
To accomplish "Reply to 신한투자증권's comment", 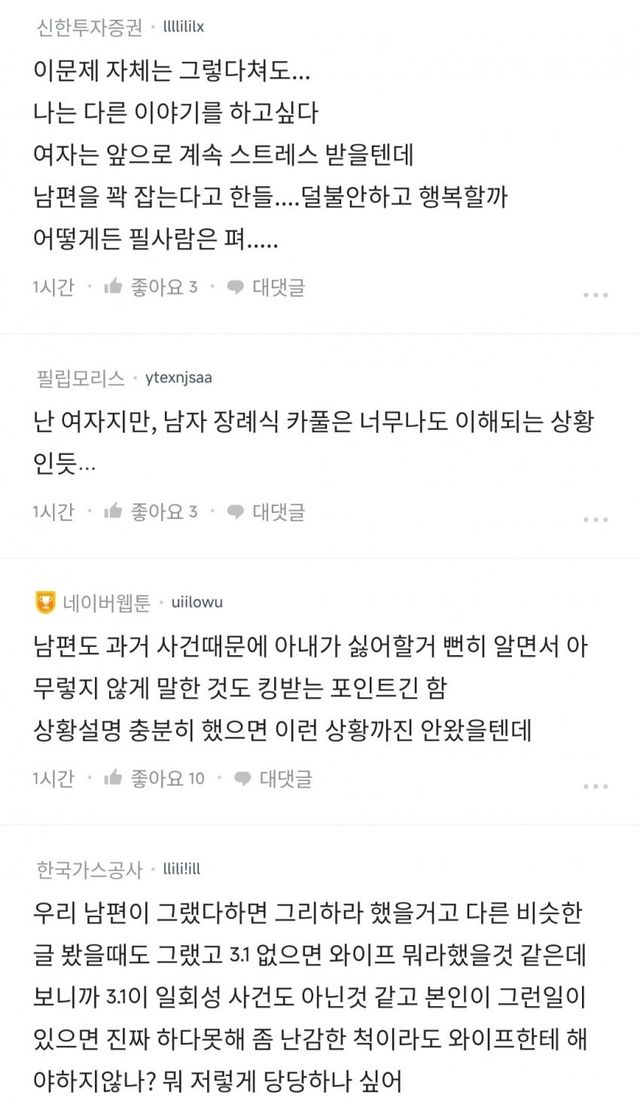I will 266,287.
